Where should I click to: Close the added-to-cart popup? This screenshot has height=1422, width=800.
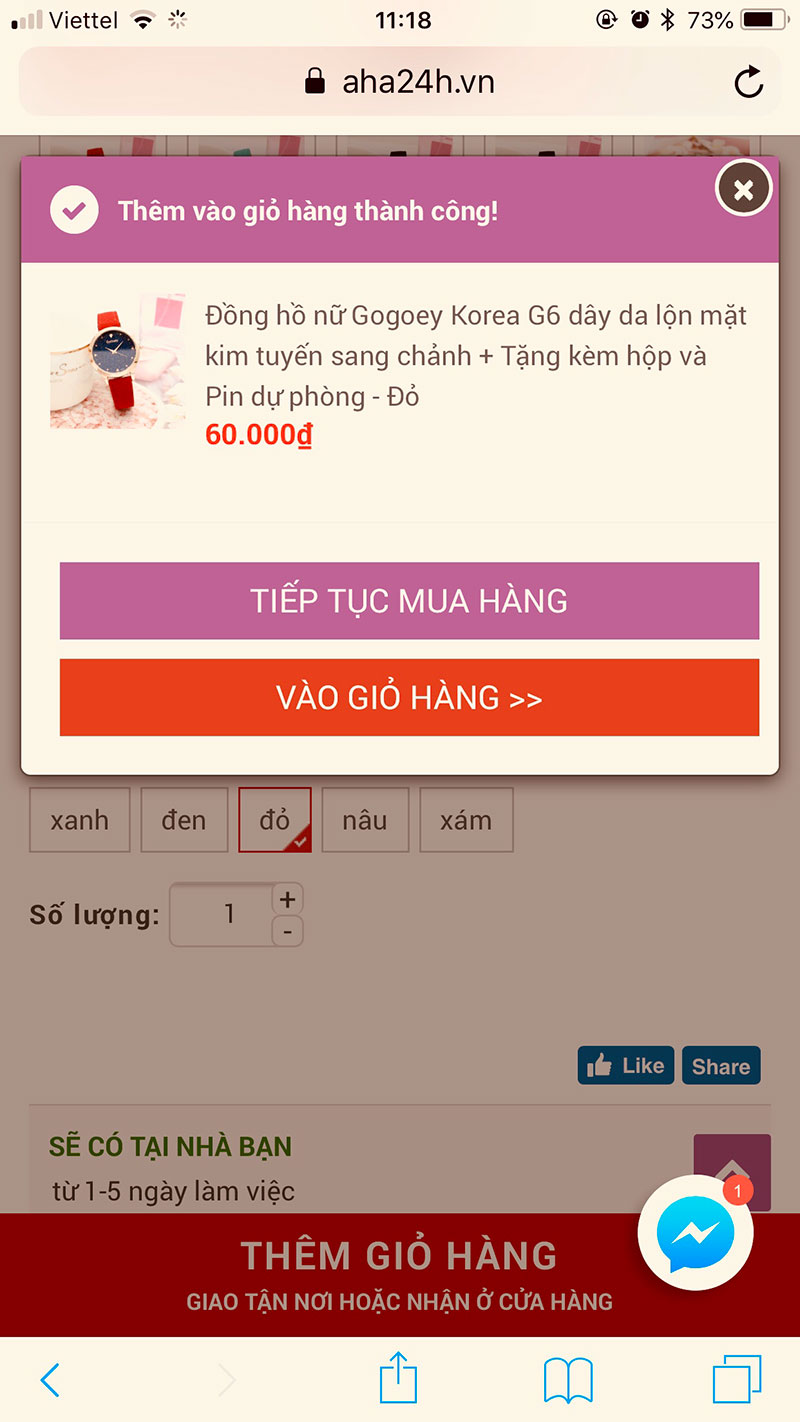[x=743, y=189]
